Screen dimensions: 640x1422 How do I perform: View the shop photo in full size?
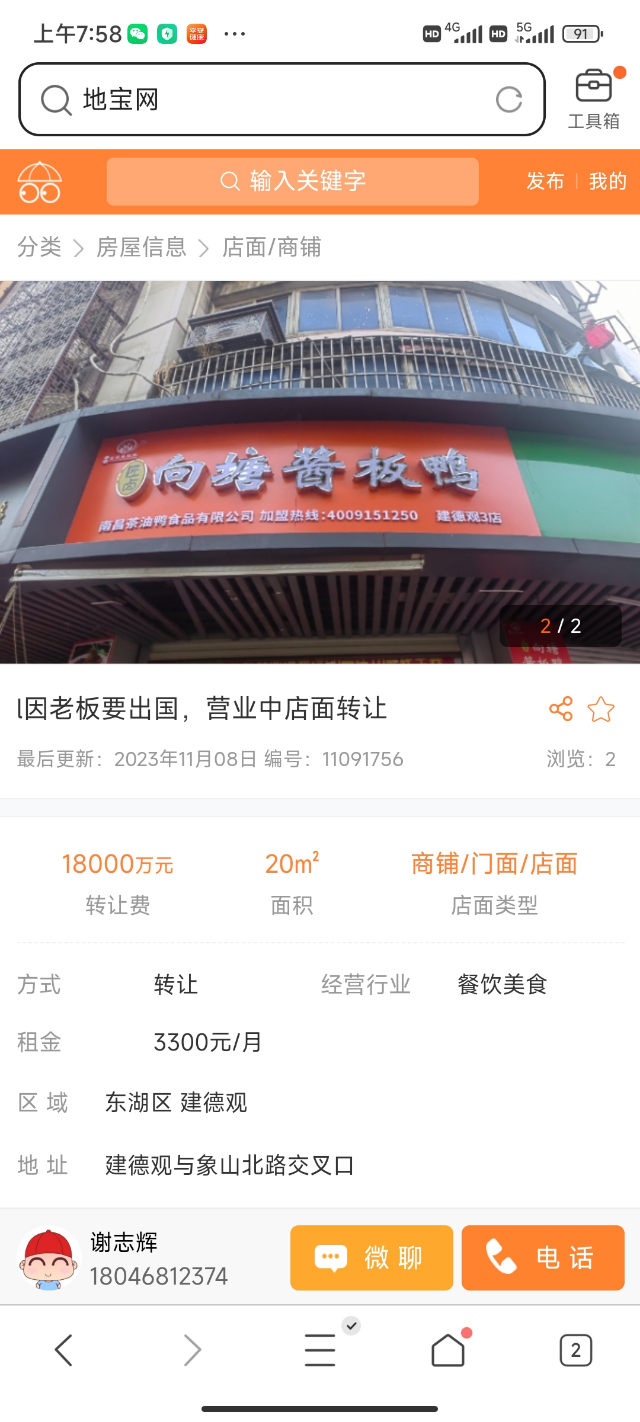[320, 472]
